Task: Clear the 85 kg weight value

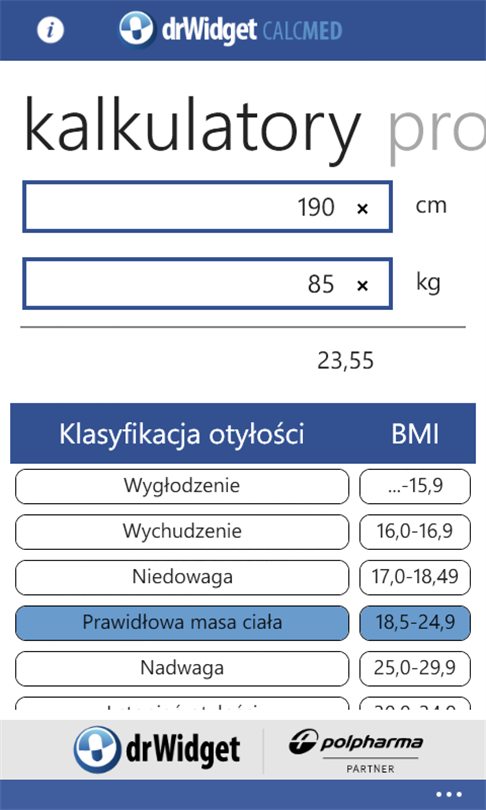Action: [363, 286]
